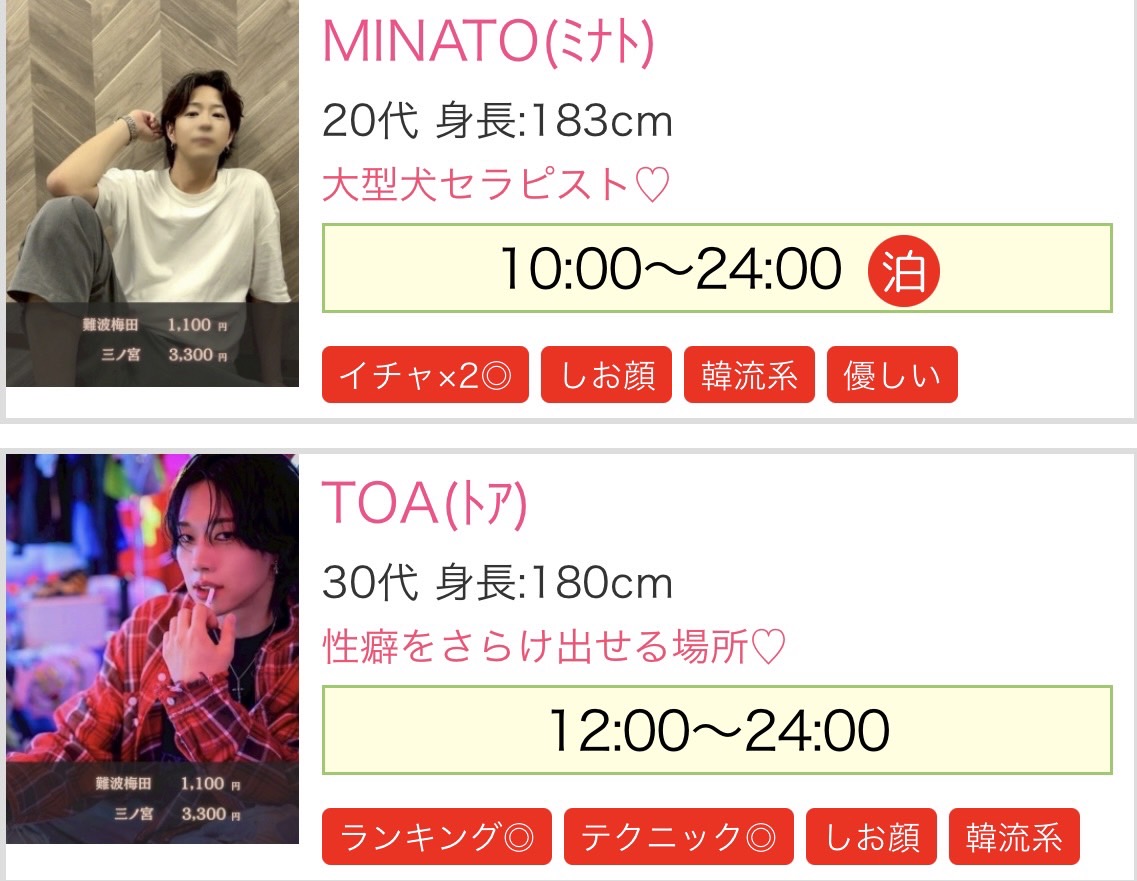Select the 優しい tag
This screenshot has height=881, width=1137.
[892, 375]
